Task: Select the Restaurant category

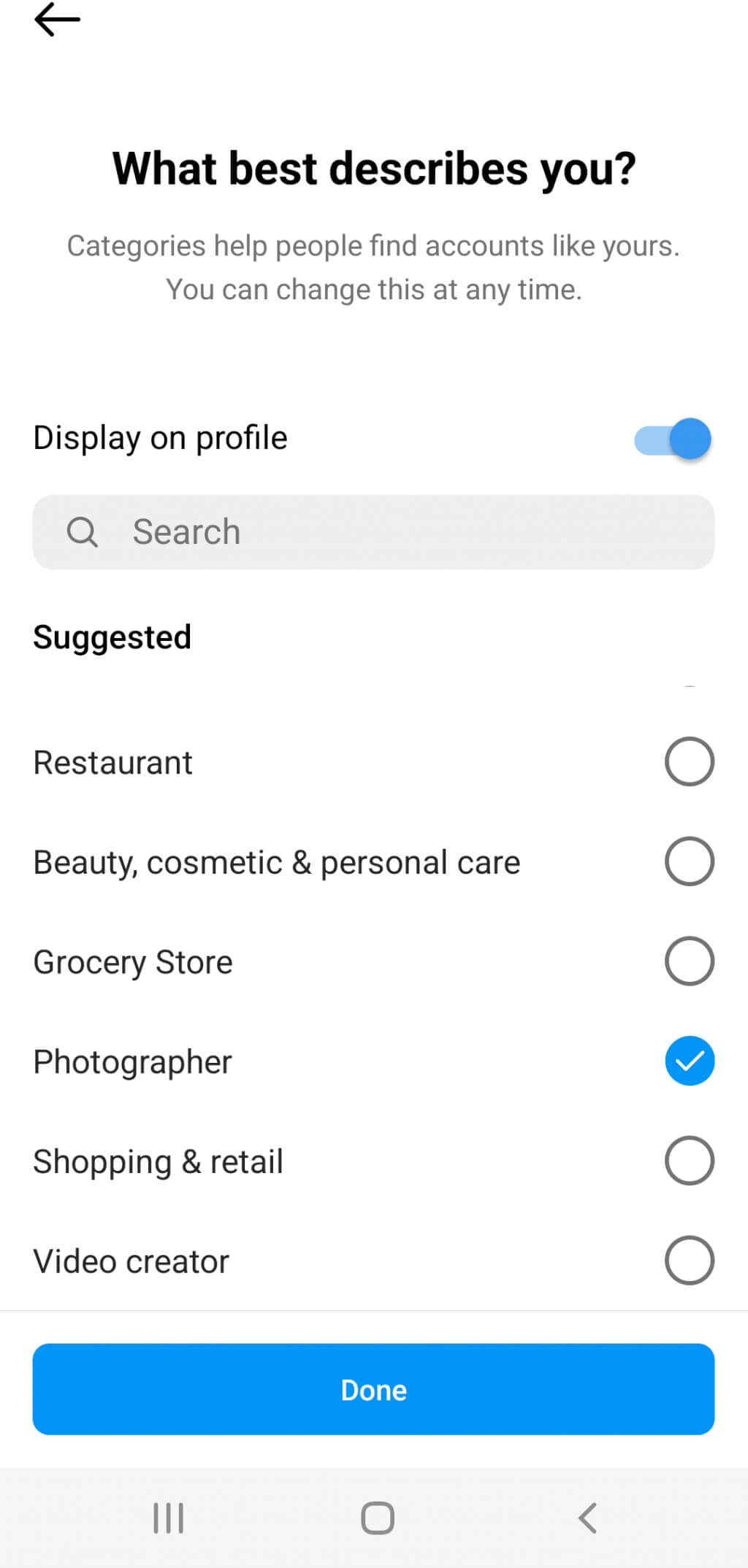Action: 689,762
